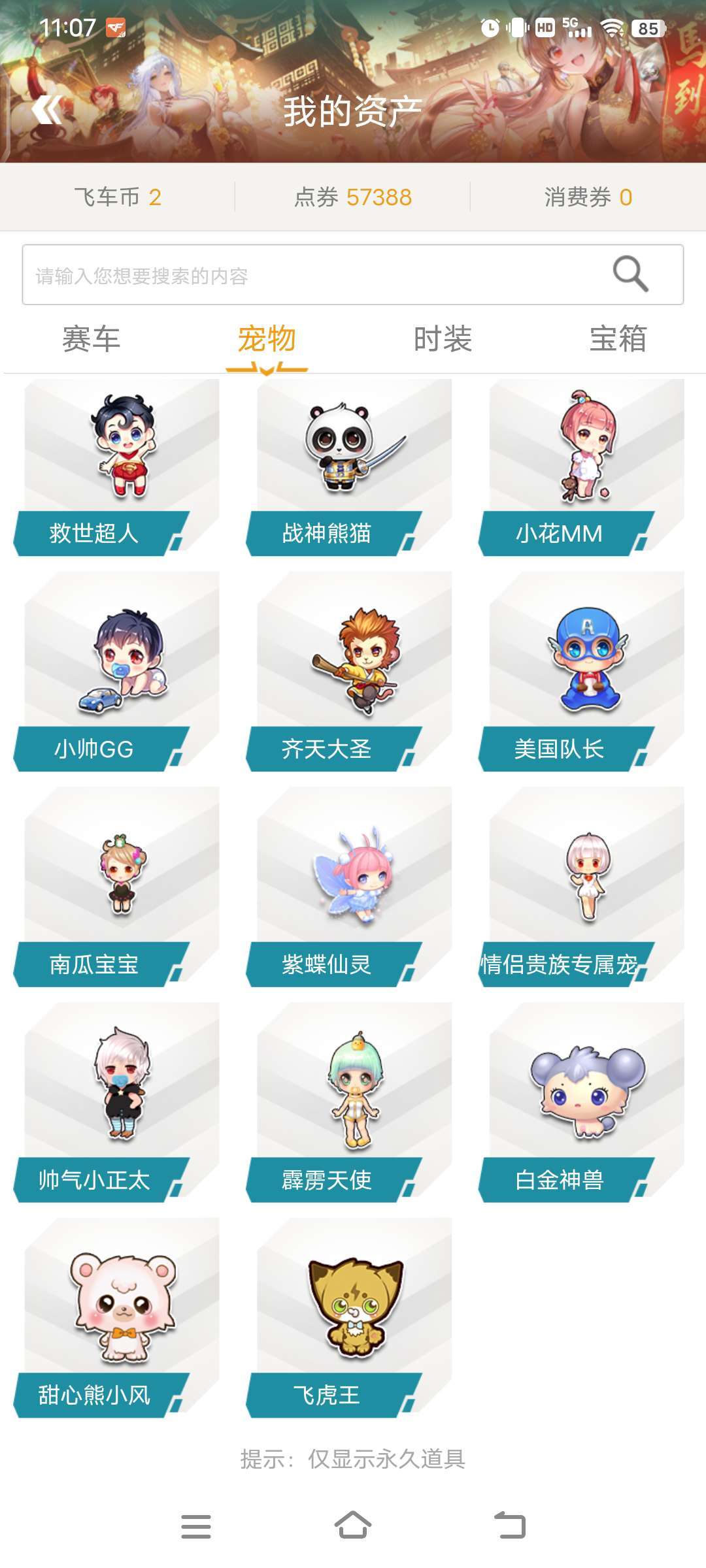Screen dimensions: 706x1568
Task: Switch to the 宝箱 tab
Action: pyautogui.click(x=618, y=339)
